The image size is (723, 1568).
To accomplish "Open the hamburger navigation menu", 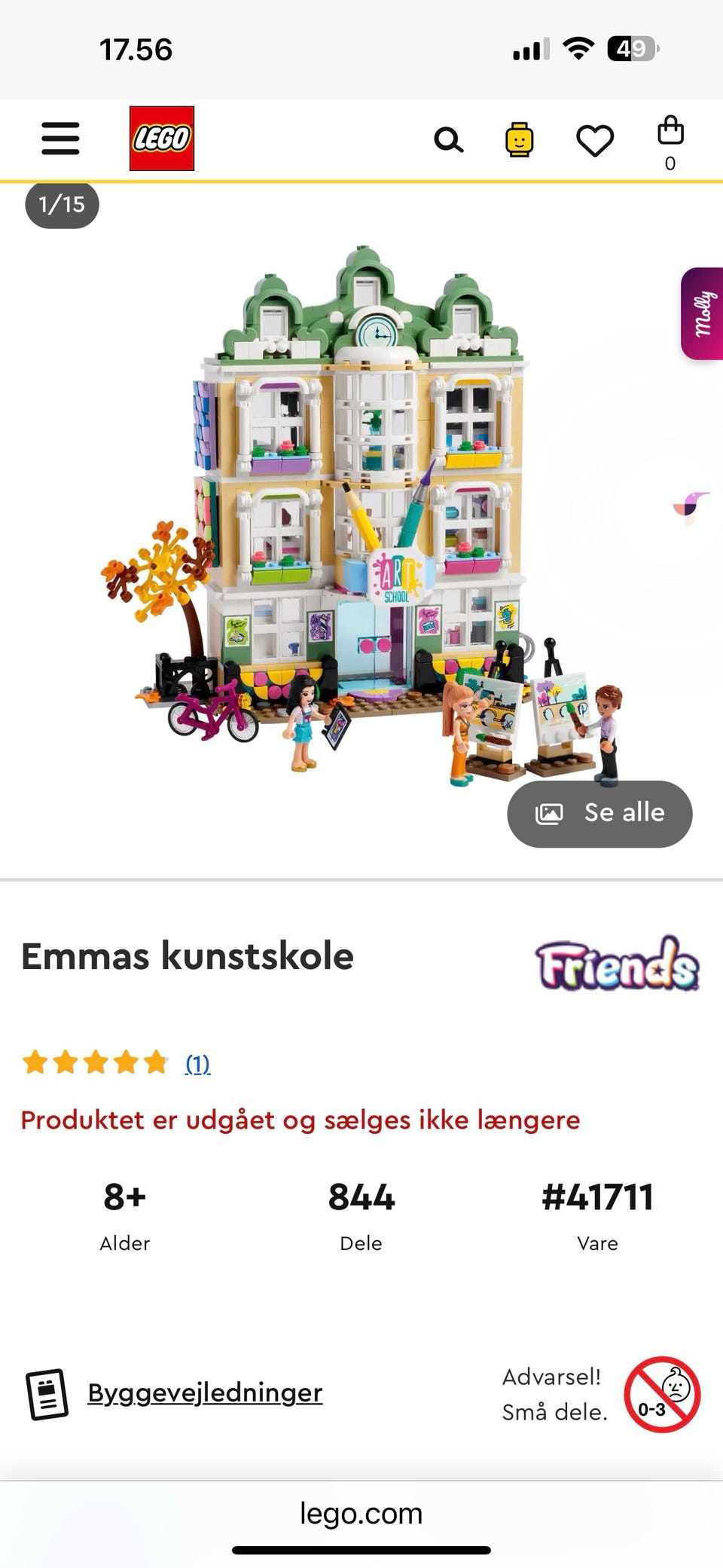I will point(61,139).
